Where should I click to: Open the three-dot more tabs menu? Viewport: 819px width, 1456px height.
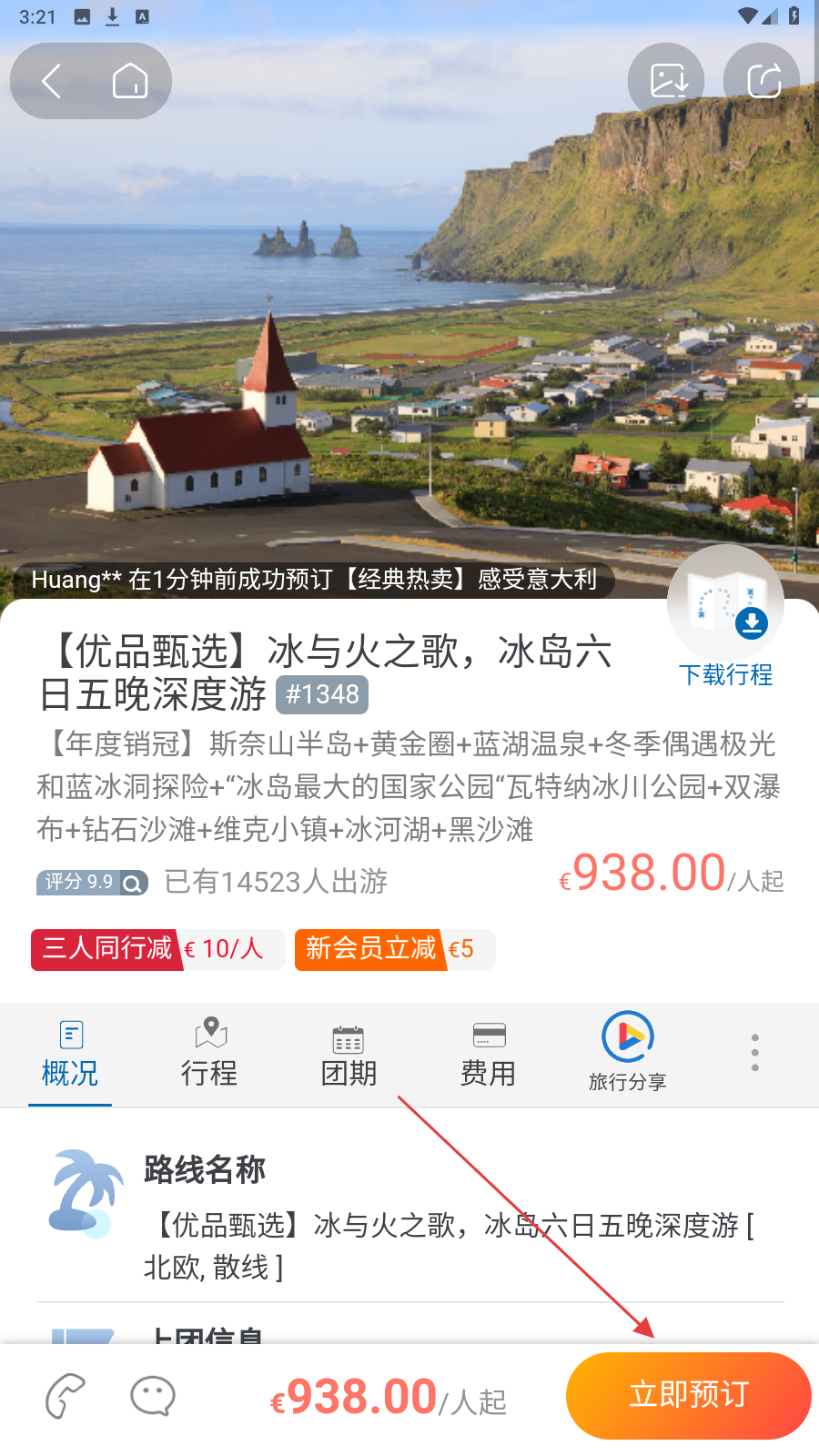754,1053
